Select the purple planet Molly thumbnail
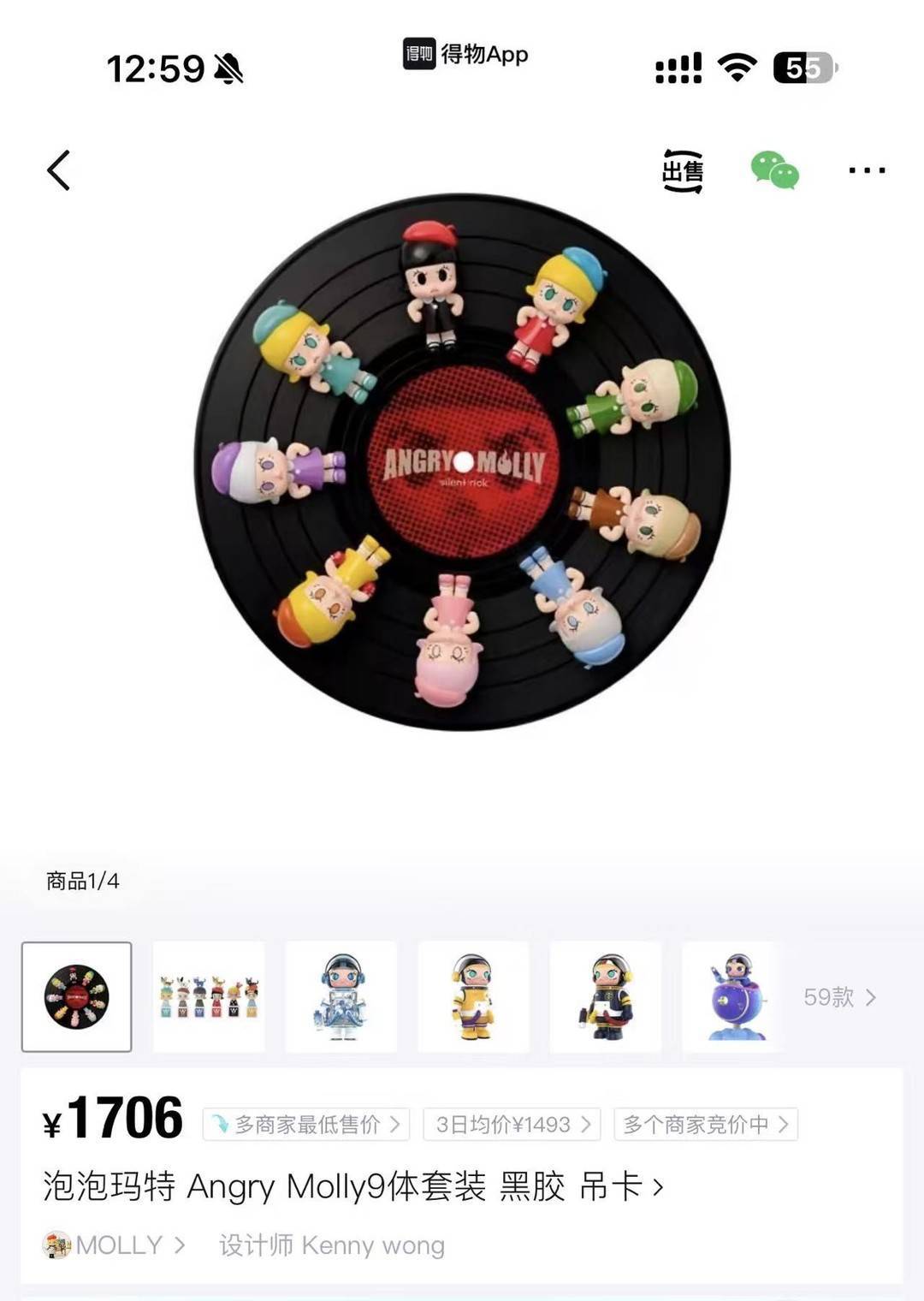The image size is (924, 1301). tap(732, 996)
